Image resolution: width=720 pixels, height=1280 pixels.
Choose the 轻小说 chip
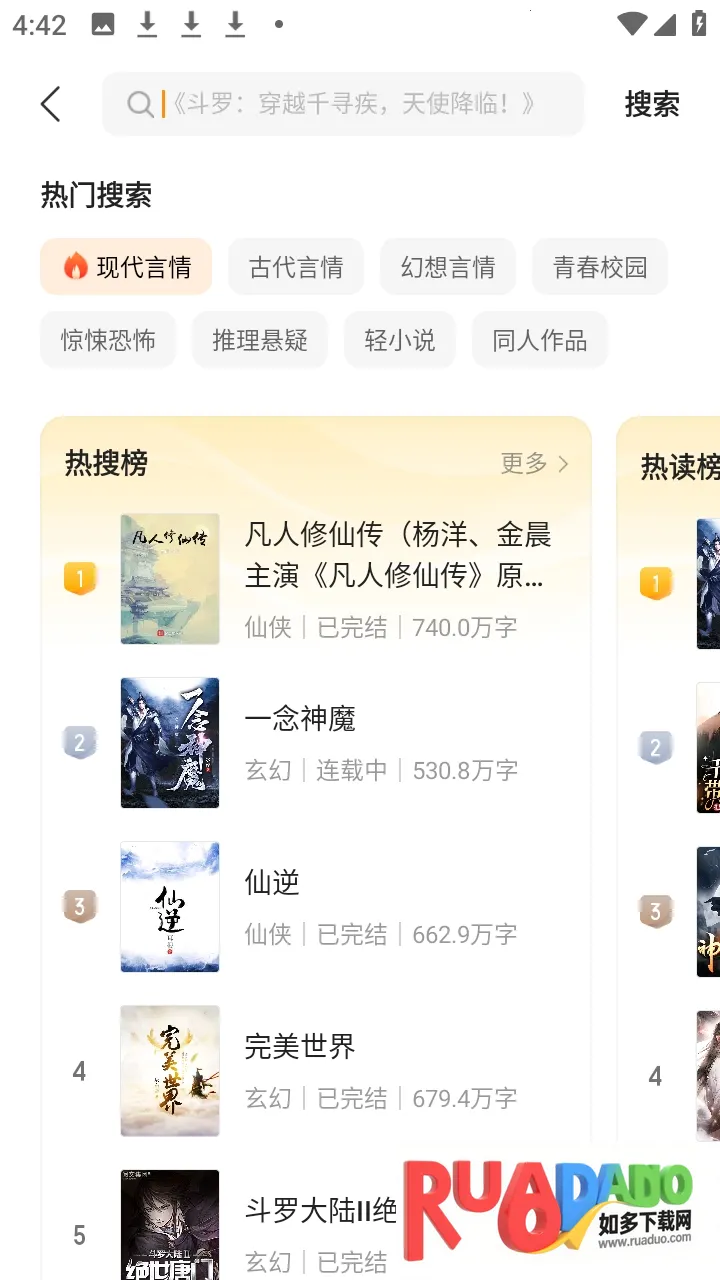coord(400,340)
